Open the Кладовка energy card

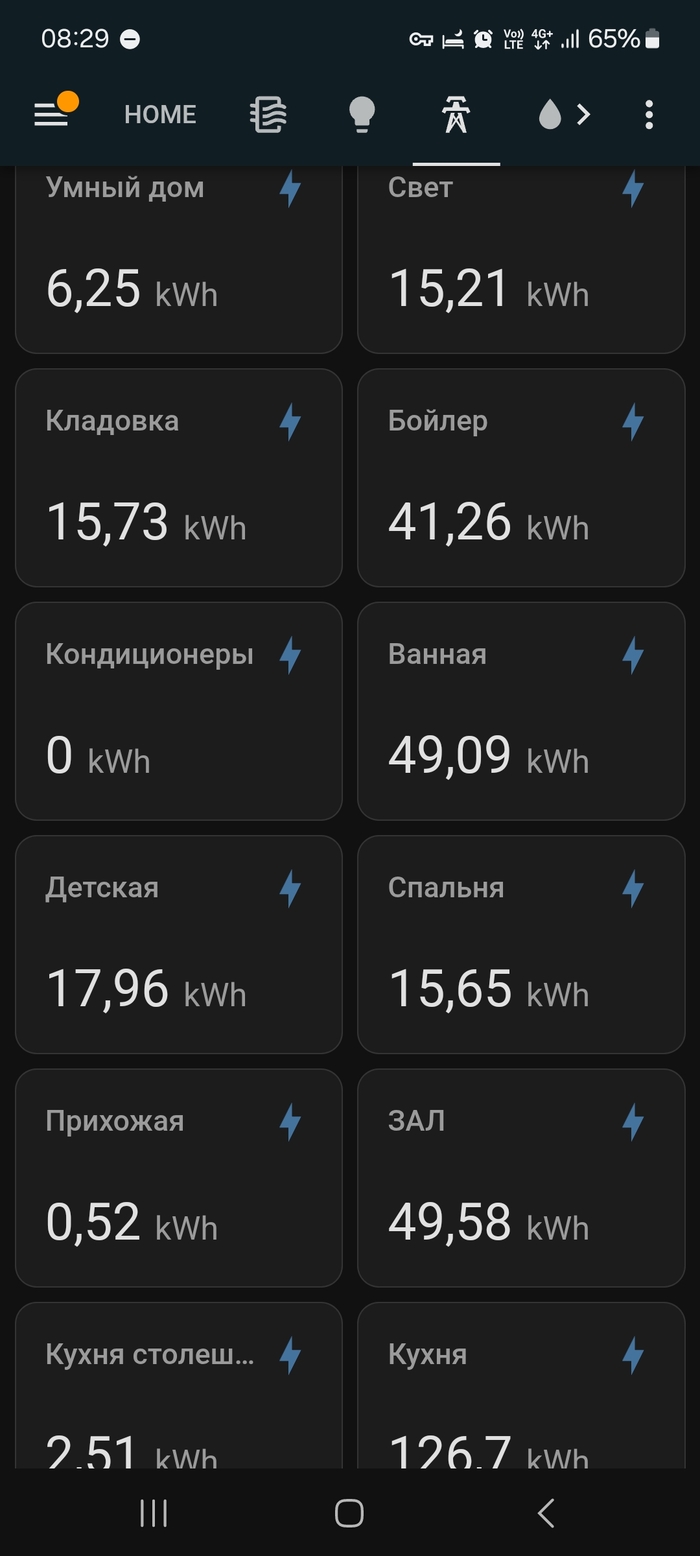pyautogui.click(x=179, y=477)
